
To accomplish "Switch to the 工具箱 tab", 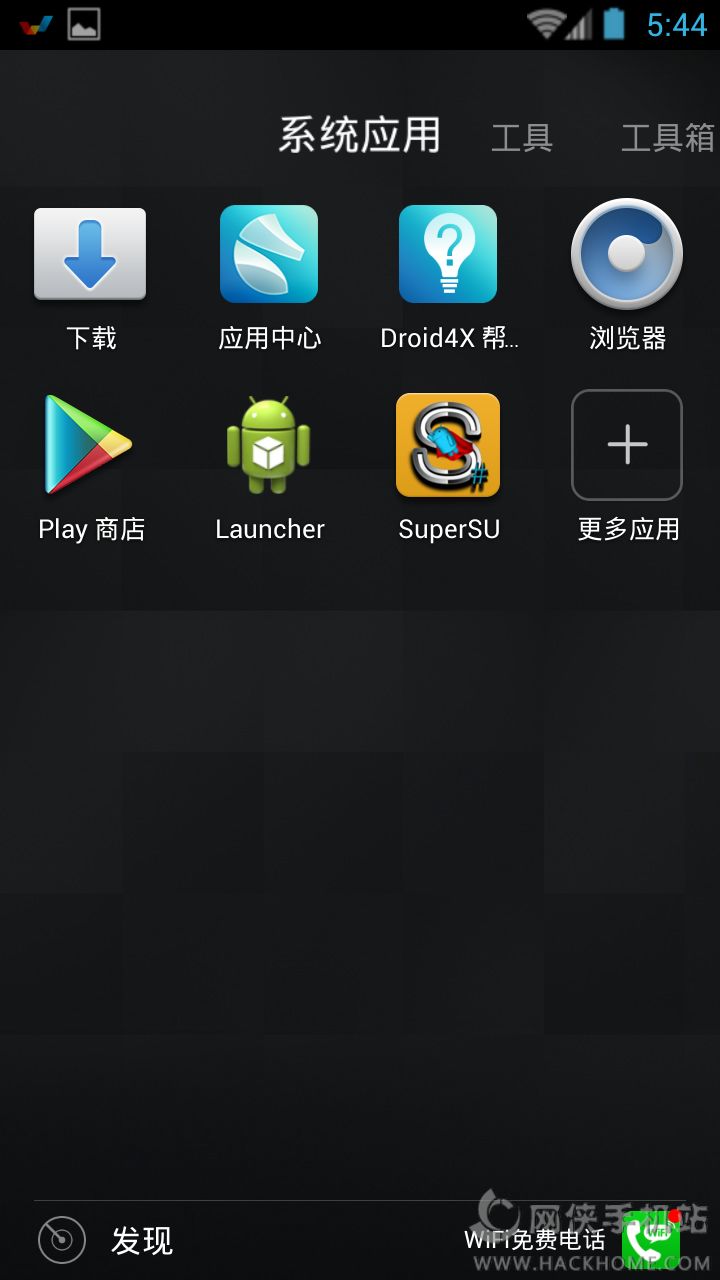I will point(667,138).
